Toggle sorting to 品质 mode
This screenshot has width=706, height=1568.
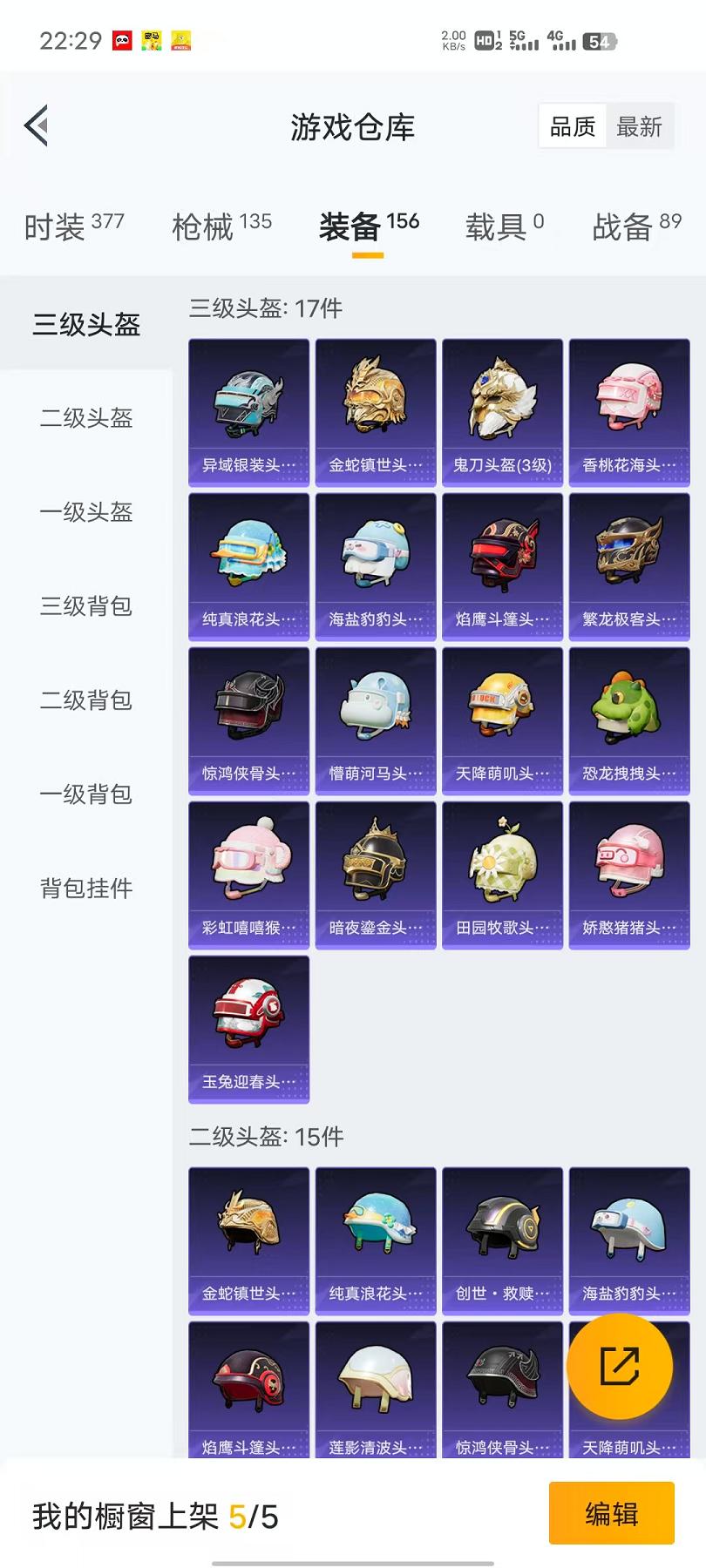(572, 126)
